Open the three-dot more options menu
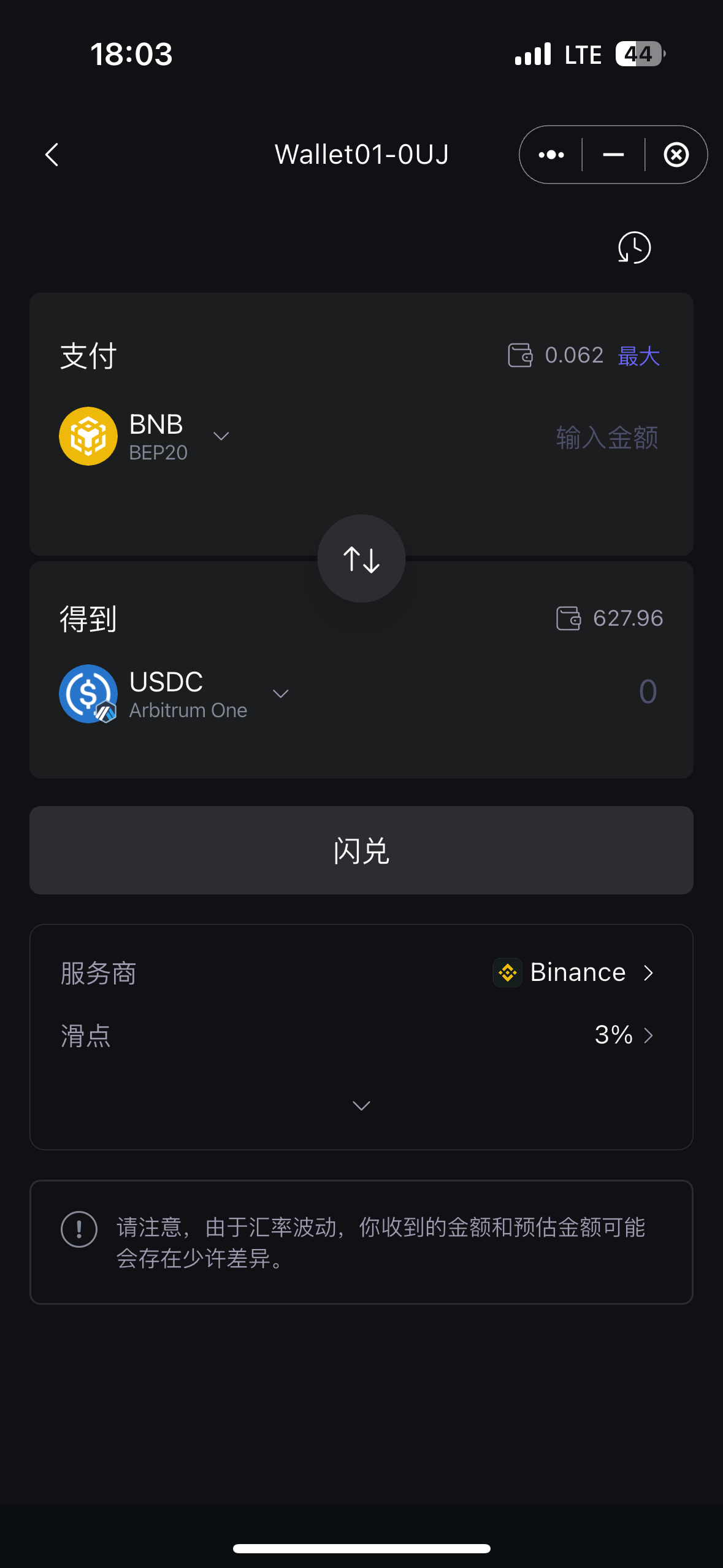723x1568 pixels. coord(551,155)
